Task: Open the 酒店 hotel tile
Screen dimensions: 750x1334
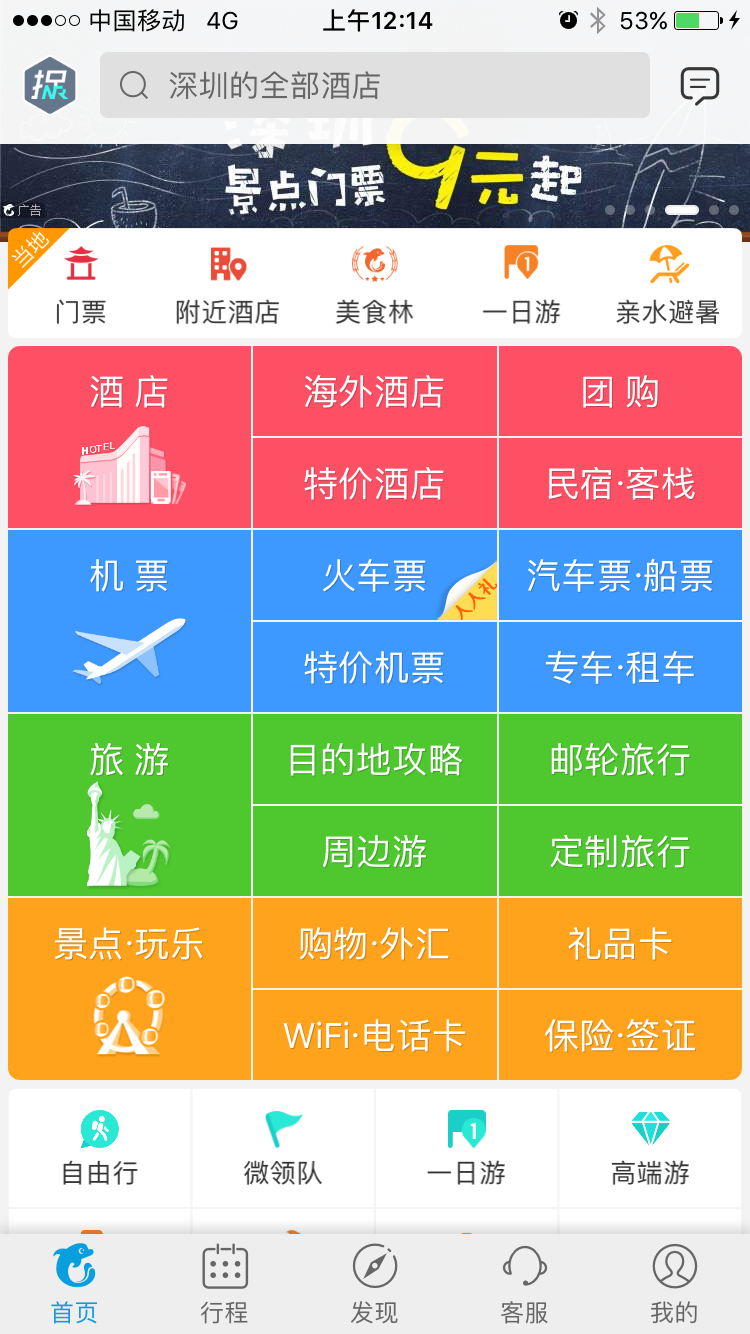Action: coord(129,437)
